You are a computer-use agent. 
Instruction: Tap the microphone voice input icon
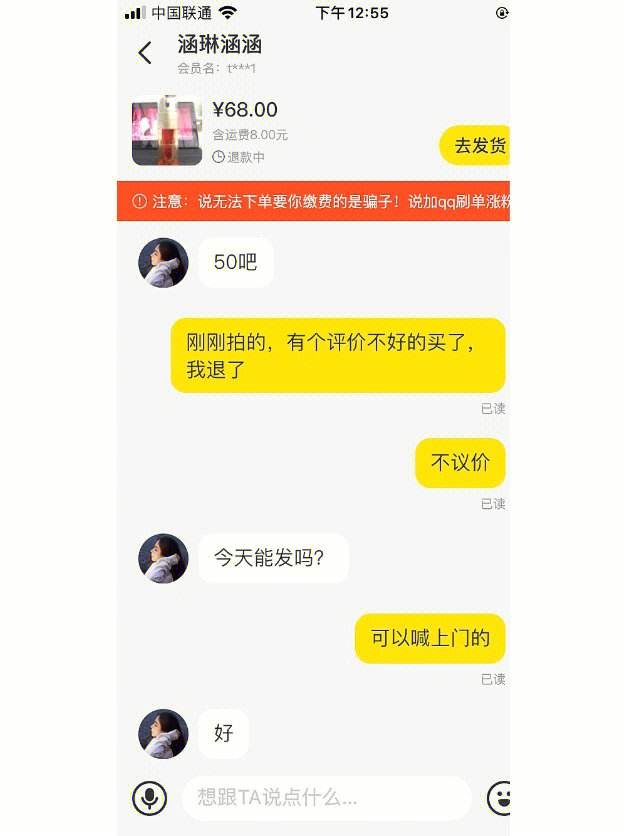(x=150, y=797)
